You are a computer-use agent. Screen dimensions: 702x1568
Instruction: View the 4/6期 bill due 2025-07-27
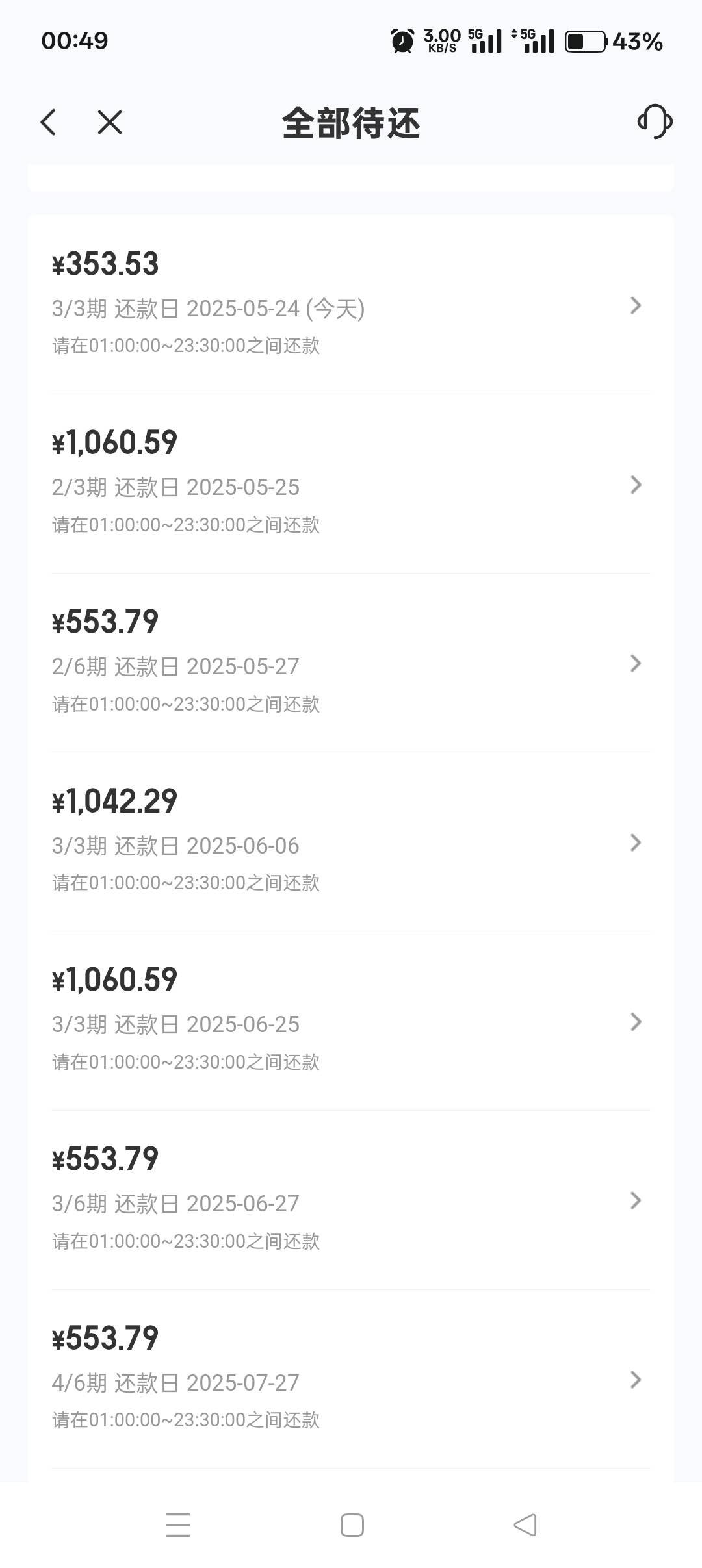coord(351,1380)
